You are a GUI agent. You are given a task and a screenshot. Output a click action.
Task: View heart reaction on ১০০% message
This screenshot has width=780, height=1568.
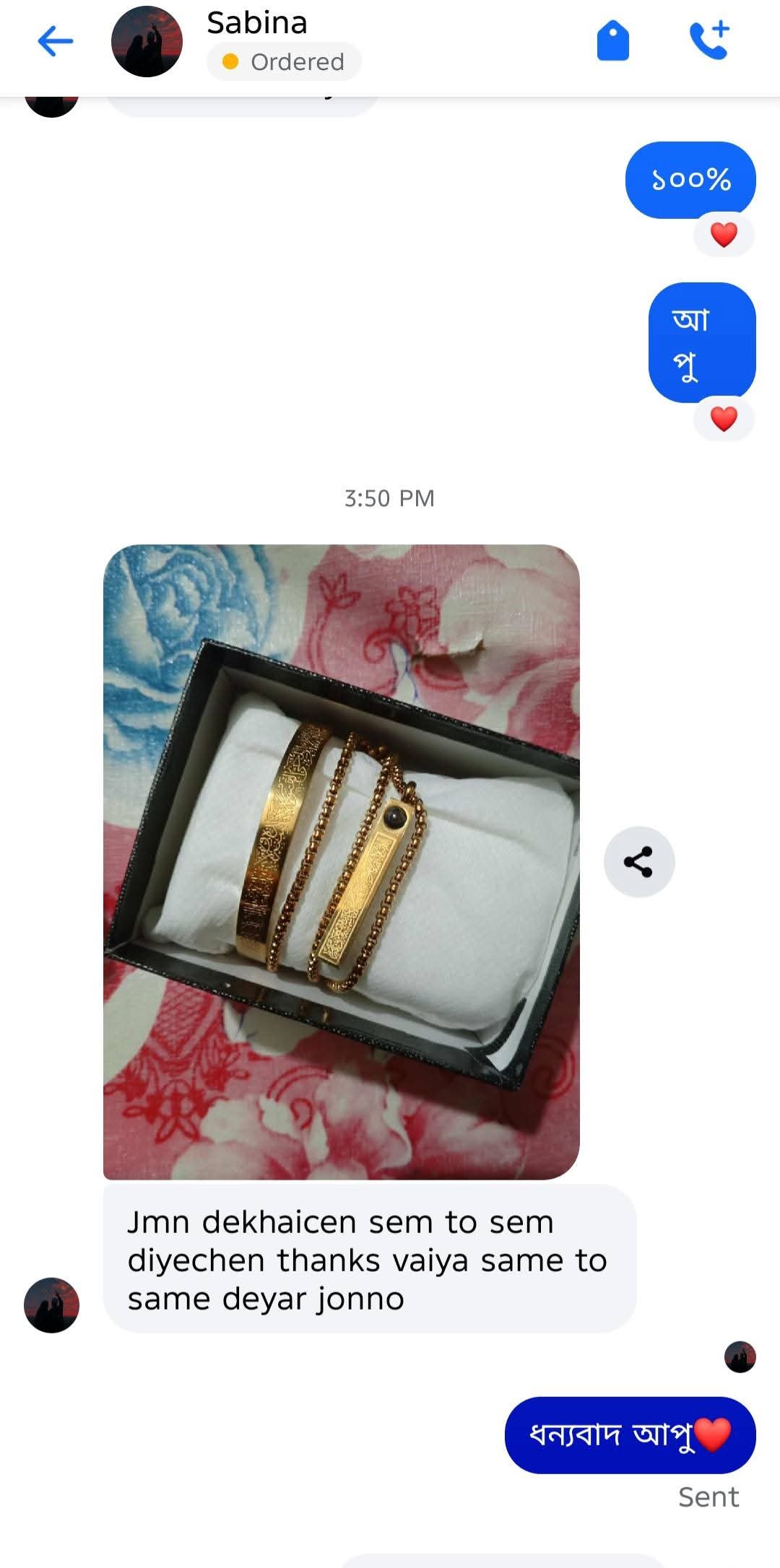point(724,235)
